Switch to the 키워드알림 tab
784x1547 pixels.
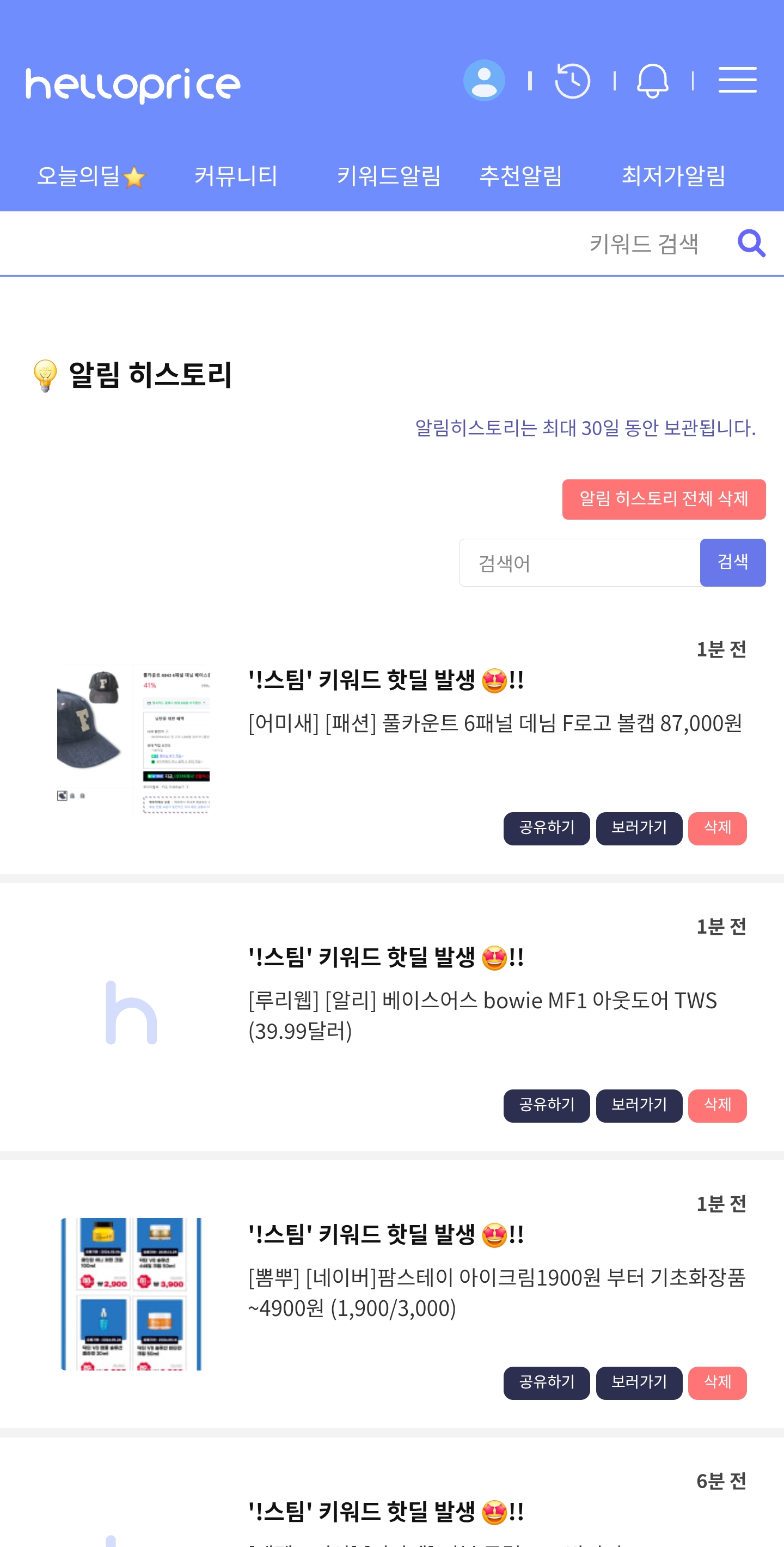pyautogui.click(x=389, y=176)
